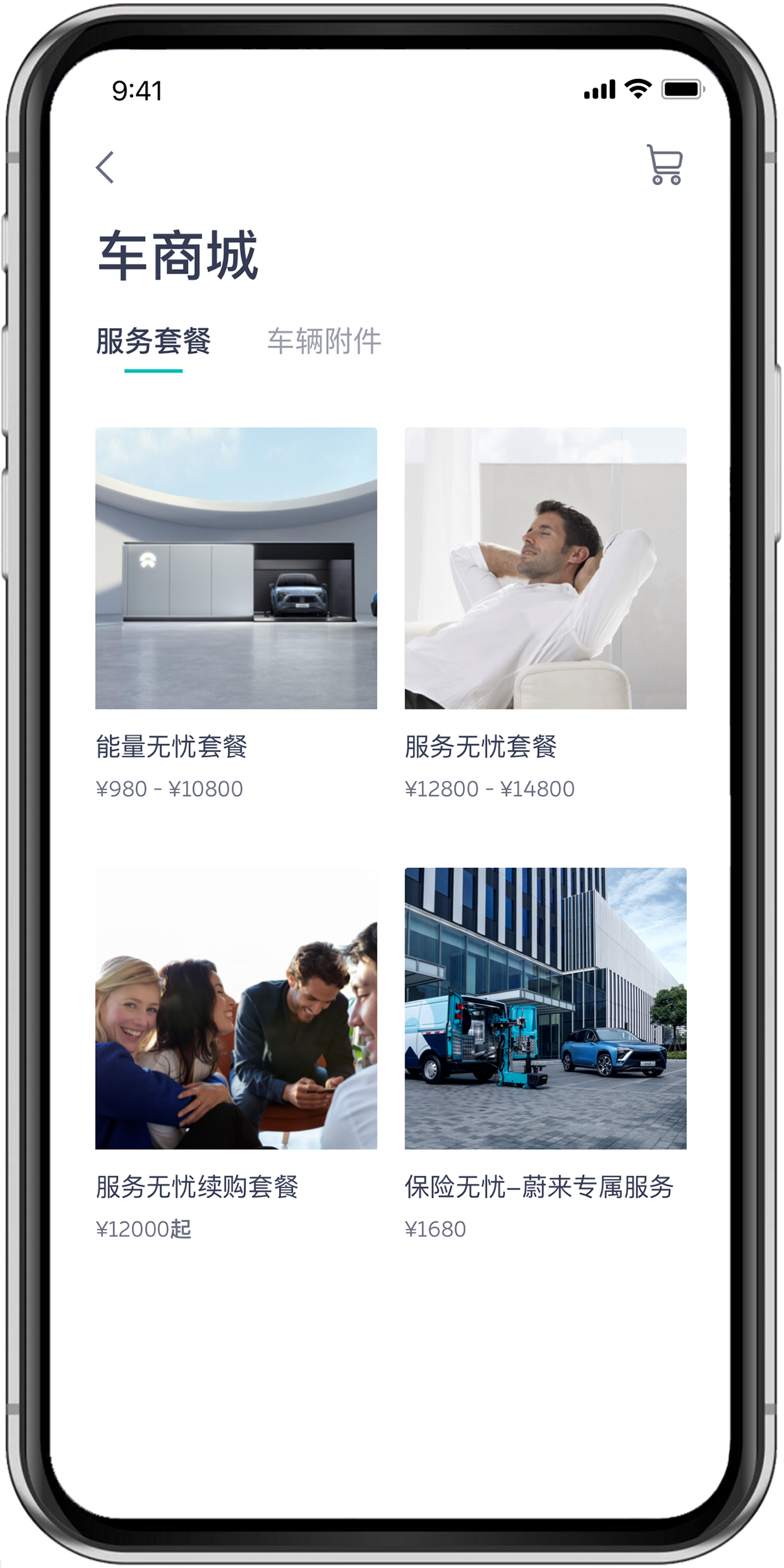Switch to the 车辆附件 tab
Screen dimensions: 784x1568
coord(324,342)
